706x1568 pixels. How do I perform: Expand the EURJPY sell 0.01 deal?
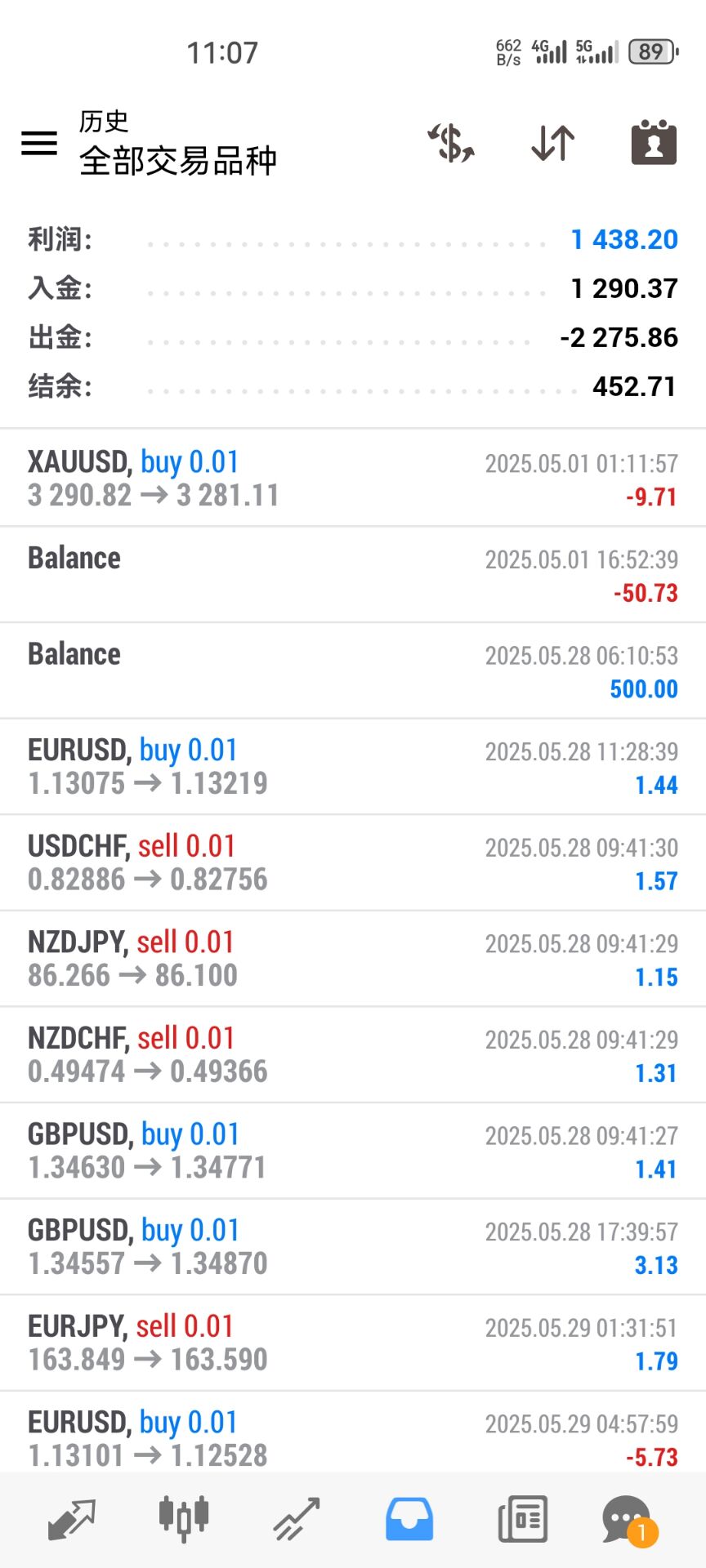click(x=353, y=1343)
